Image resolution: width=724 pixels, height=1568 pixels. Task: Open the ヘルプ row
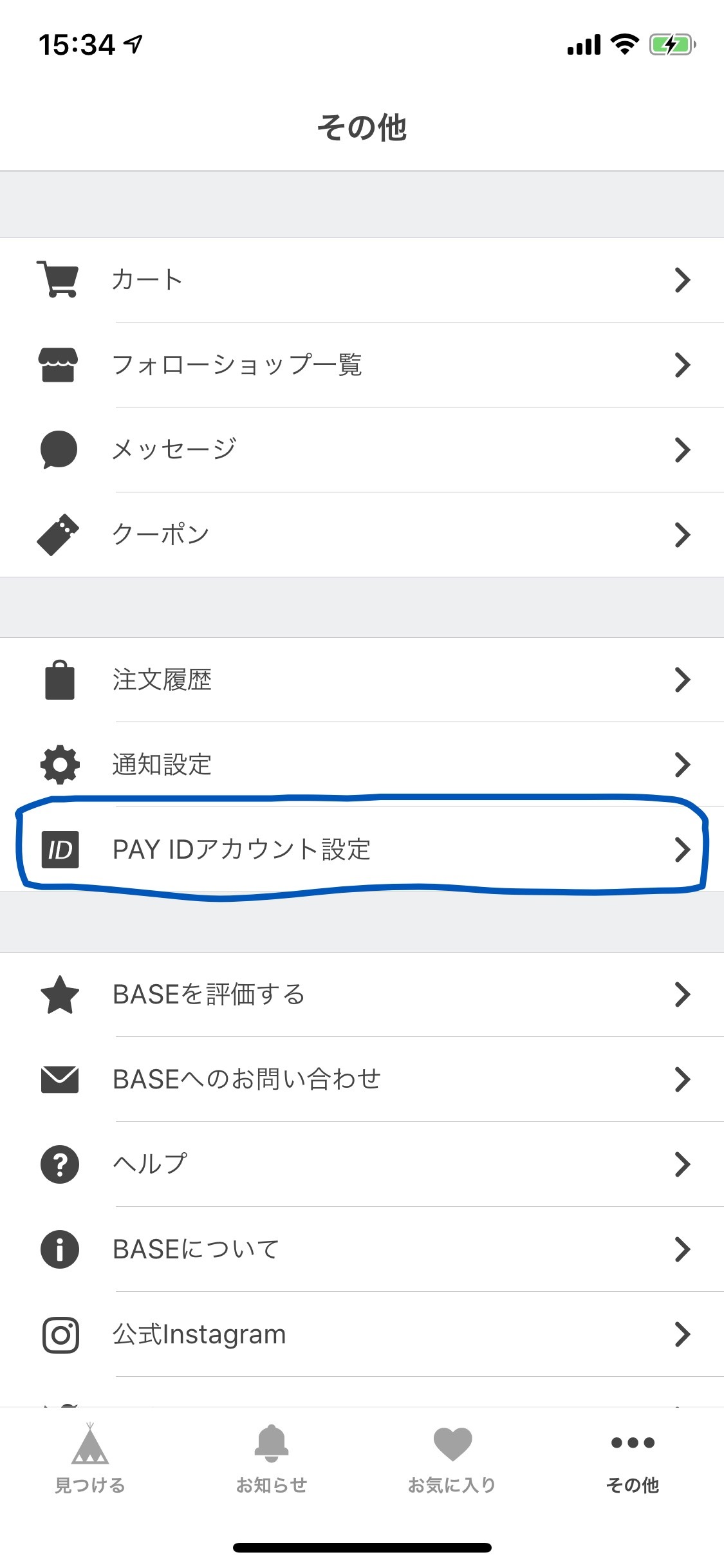[x=362, y=1164]
